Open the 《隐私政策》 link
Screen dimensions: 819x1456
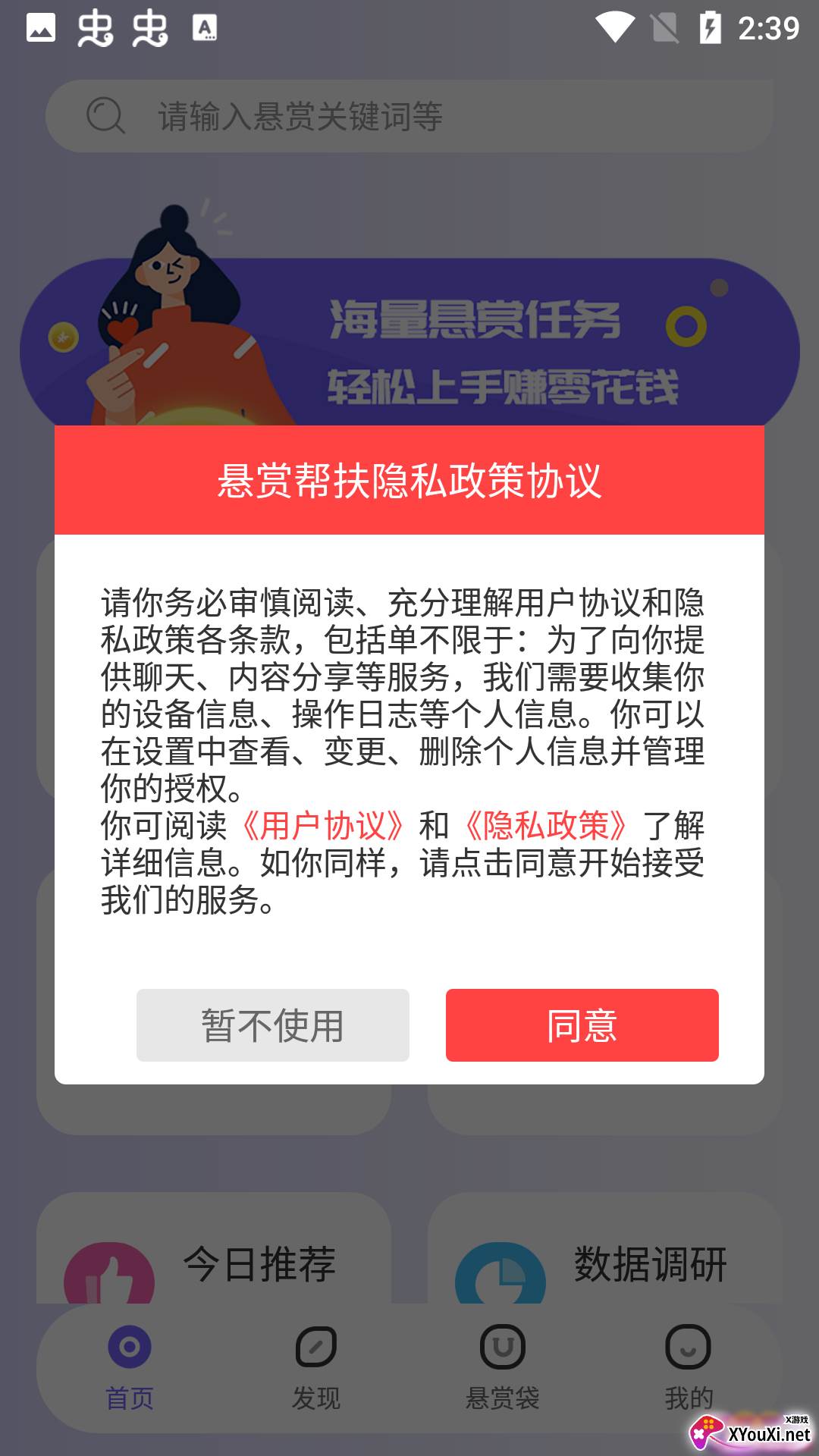point(547,825)
